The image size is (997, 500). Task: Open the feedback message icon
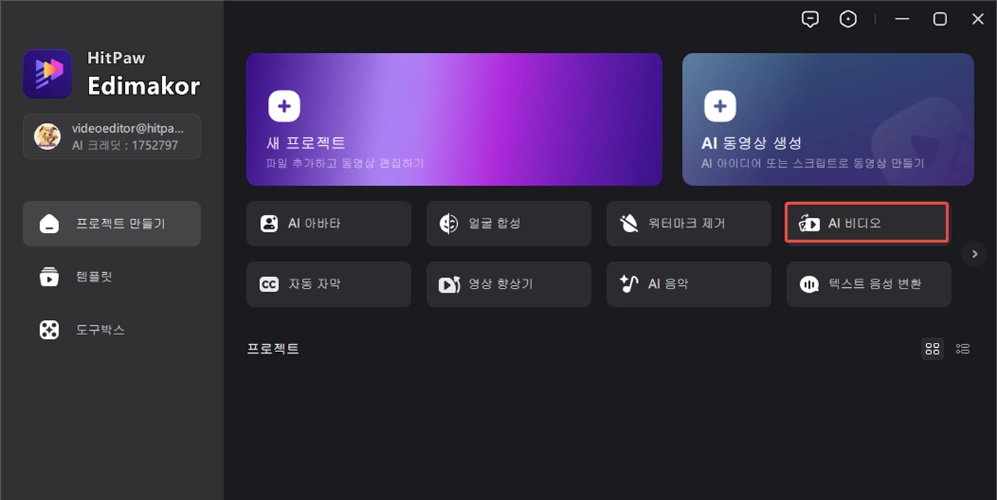tap(811, 19)
